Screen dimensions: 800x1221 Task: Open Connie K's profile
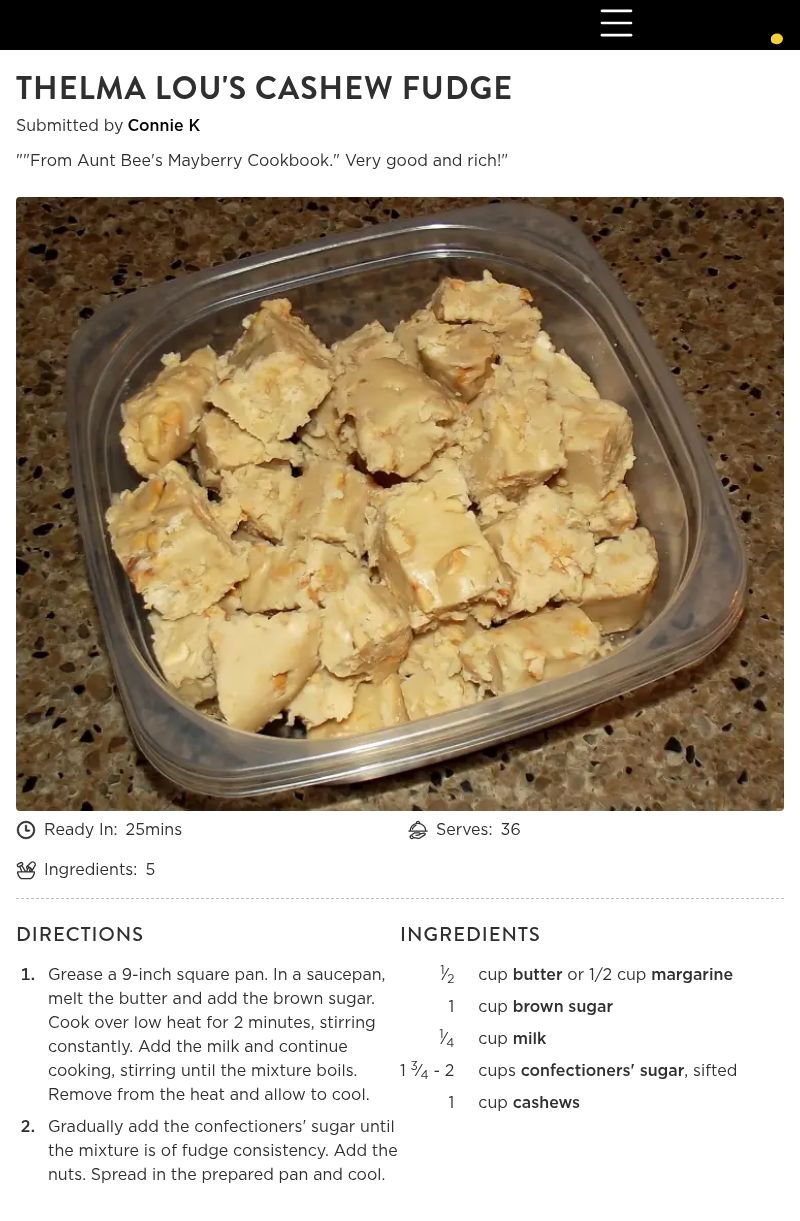163,126
